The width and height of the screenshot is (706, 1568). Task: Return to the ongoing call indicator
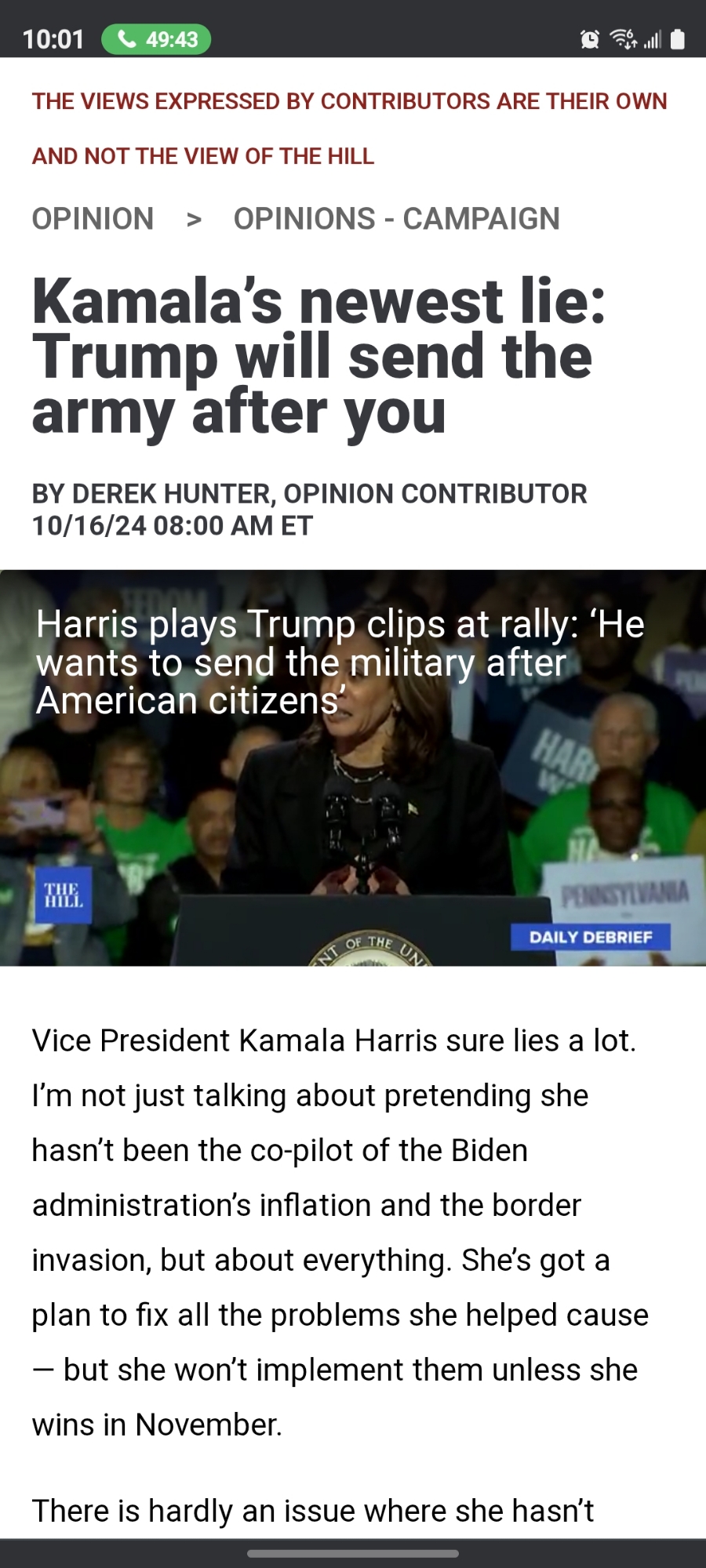pyautogui.click(x=156, y=39)
